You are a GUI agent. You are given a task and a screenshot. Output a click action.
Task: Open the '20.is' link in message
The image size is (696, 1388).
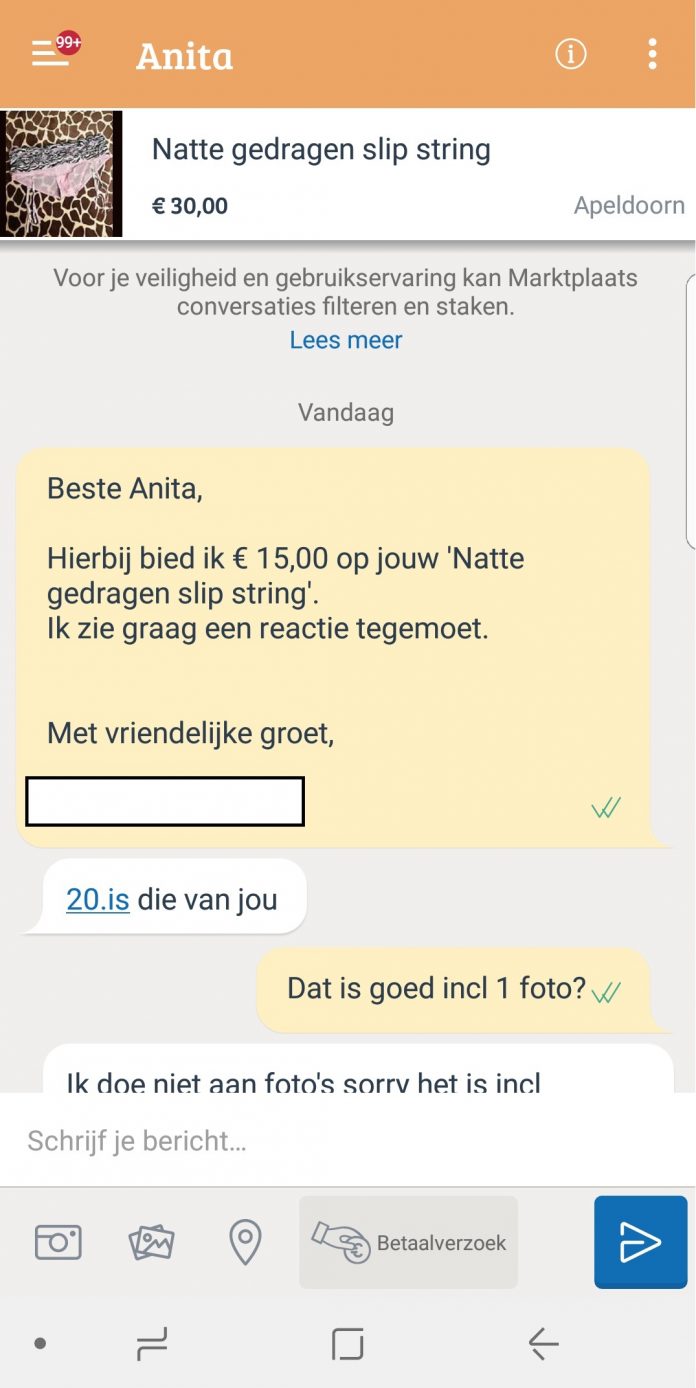click(98, 899)
